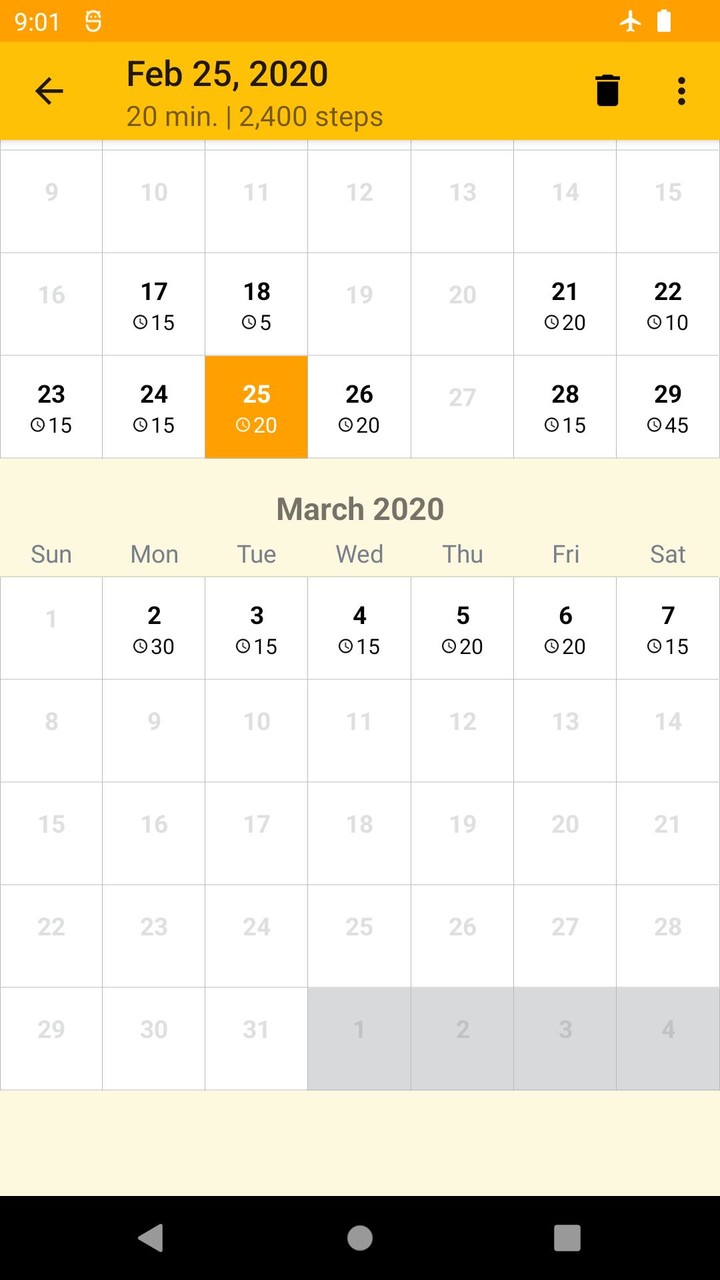Select February 17 with 15 minutes
720x1280 pixels.
pos(154,304)
